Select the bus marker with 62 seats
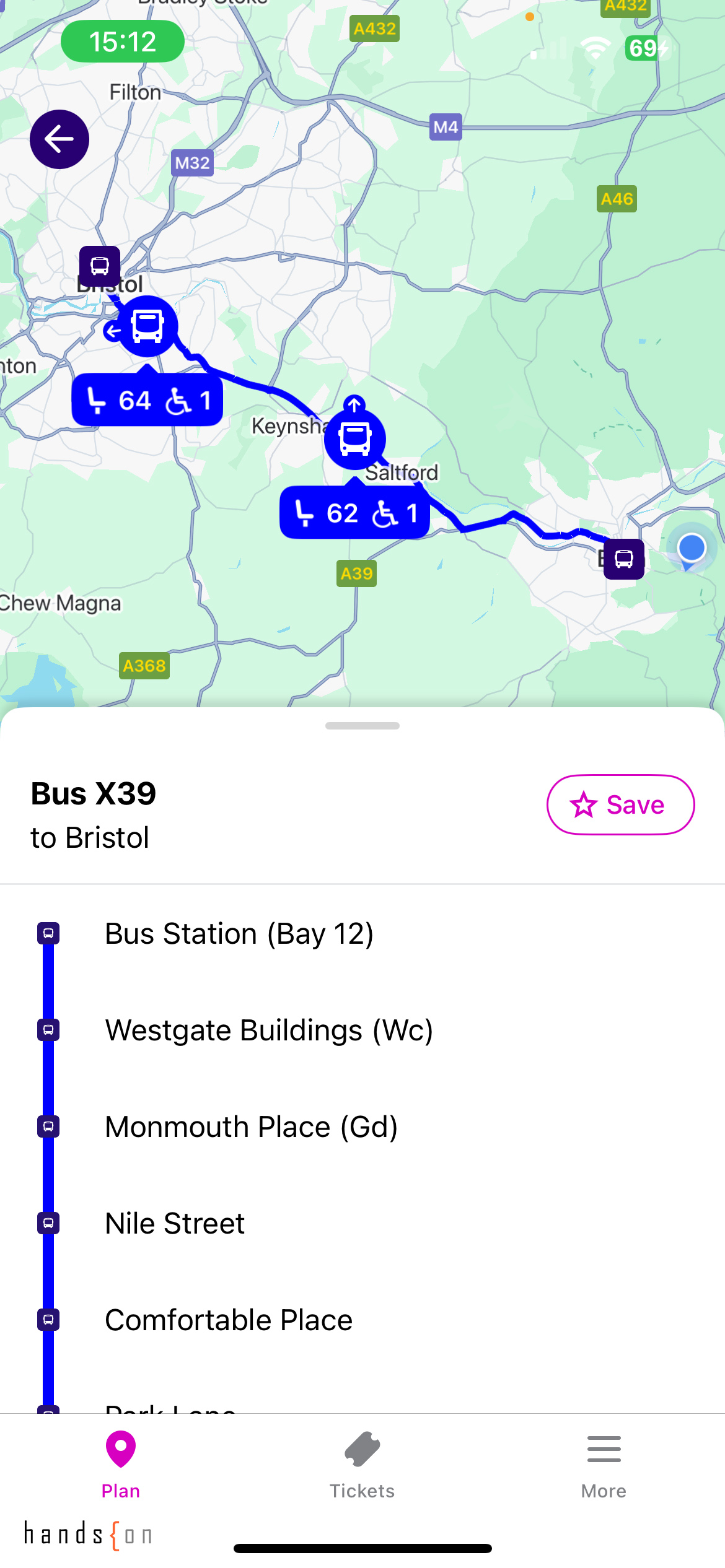Image resolution: width=725 pixels, height=1568 pixels. (355, 439)
